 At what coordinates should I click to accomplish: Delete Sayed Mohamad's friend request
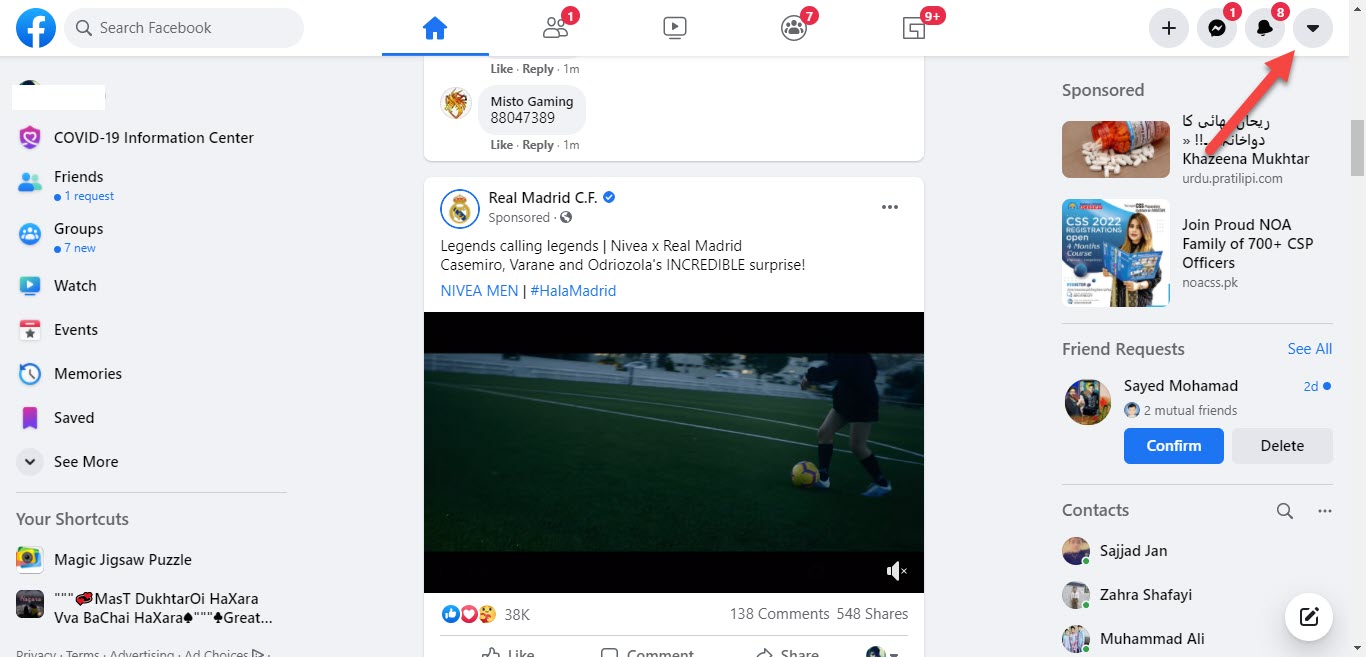click(x=1282, y=446)
